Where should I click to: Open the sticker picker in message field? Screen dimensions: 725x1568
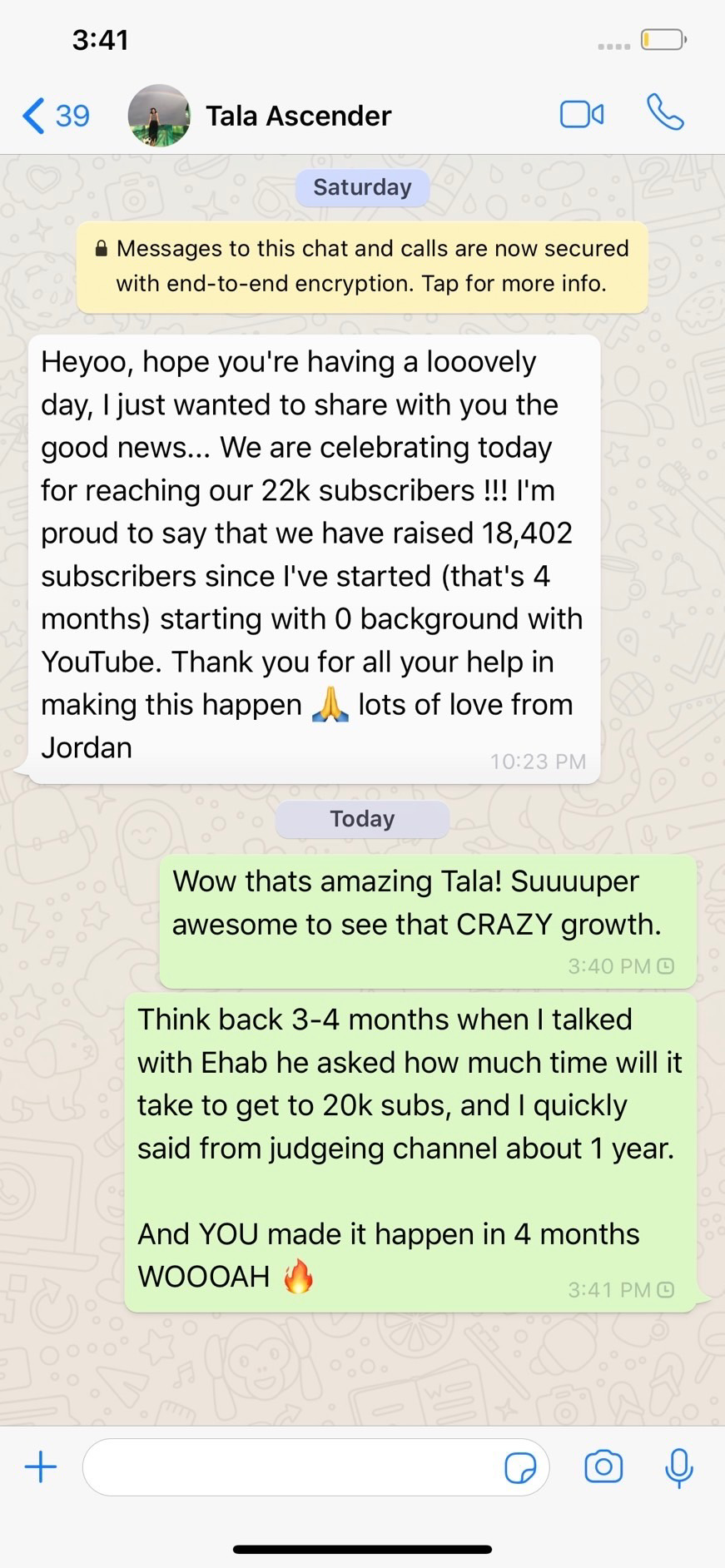[520, 1467]
